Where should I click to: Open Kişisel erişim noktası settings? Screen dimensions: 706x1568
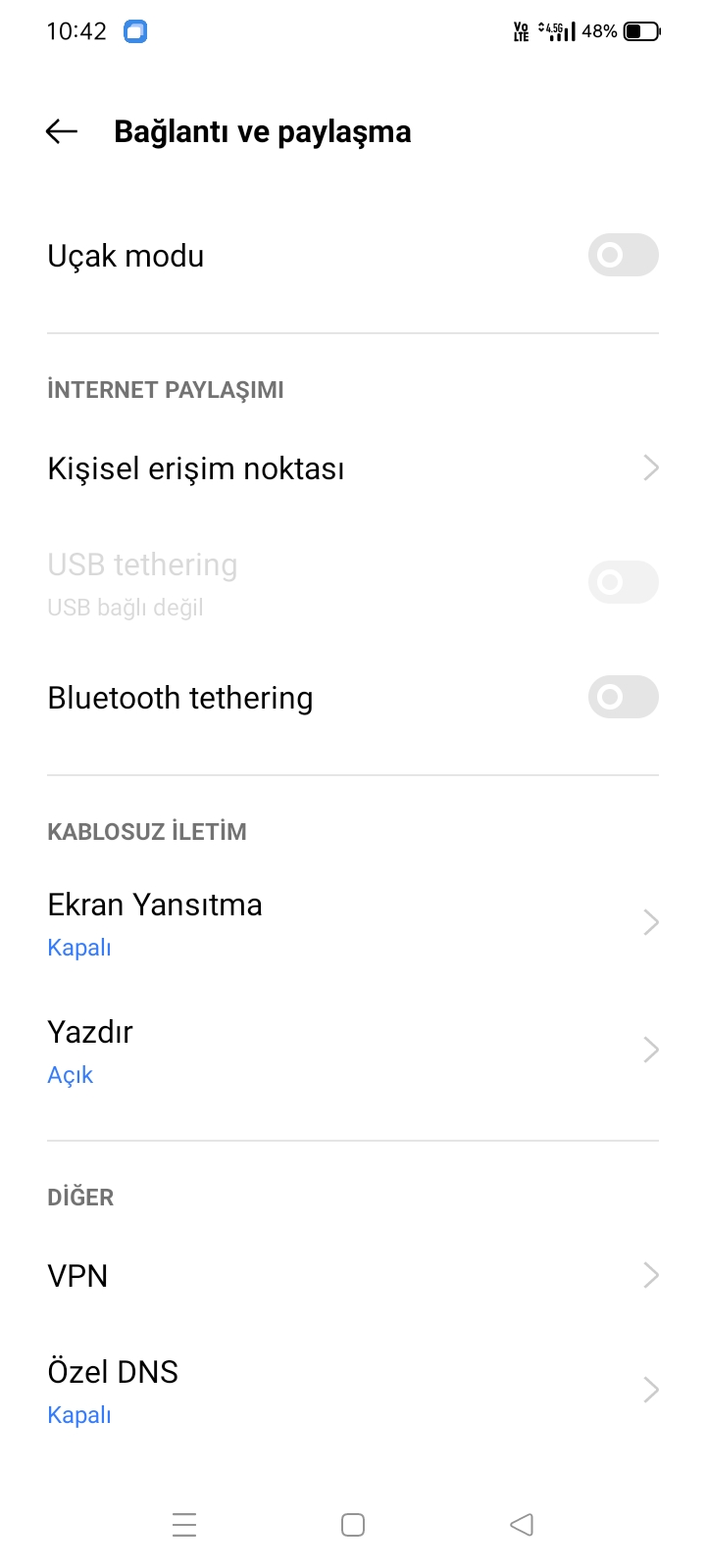coord(353,468)
